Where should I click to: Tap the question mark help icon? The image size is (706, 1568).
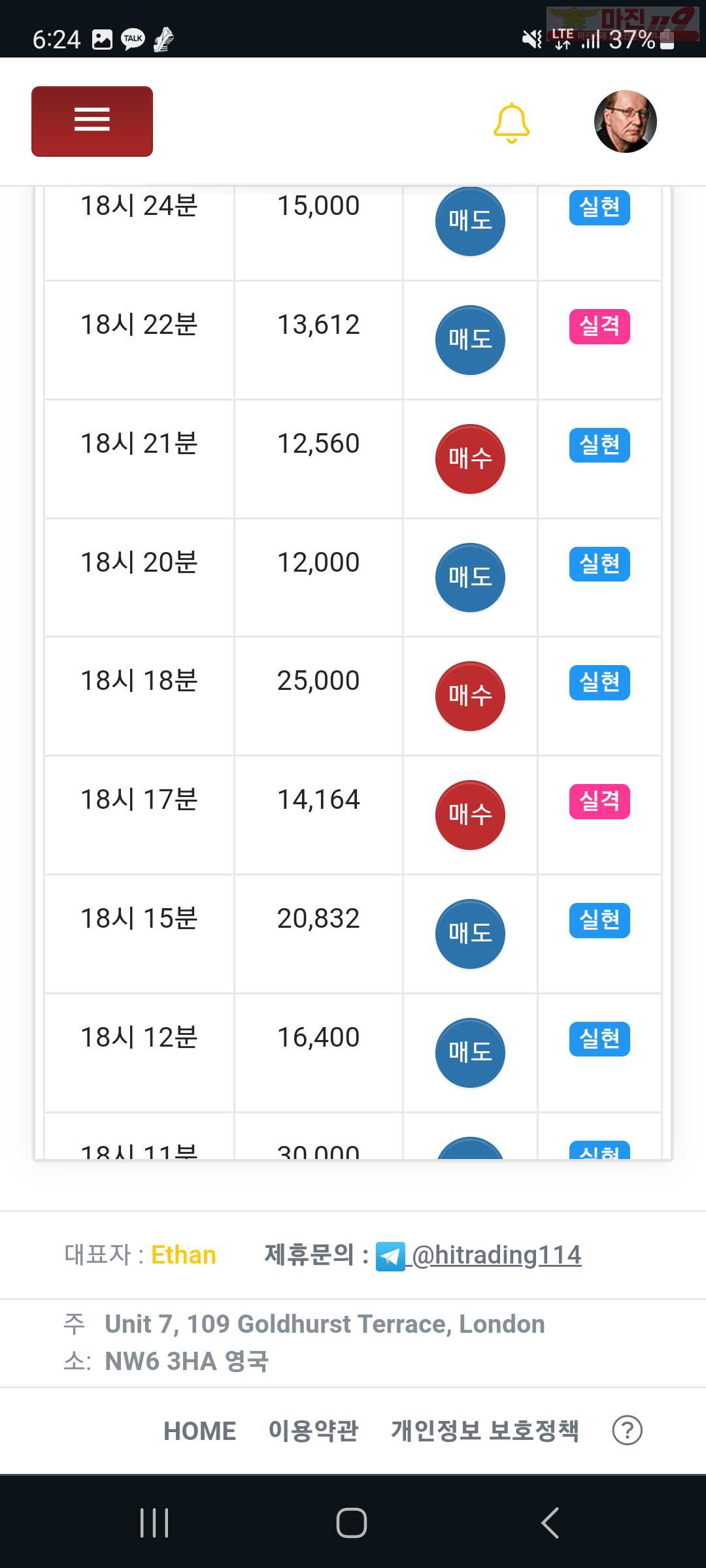(627, 1431)
